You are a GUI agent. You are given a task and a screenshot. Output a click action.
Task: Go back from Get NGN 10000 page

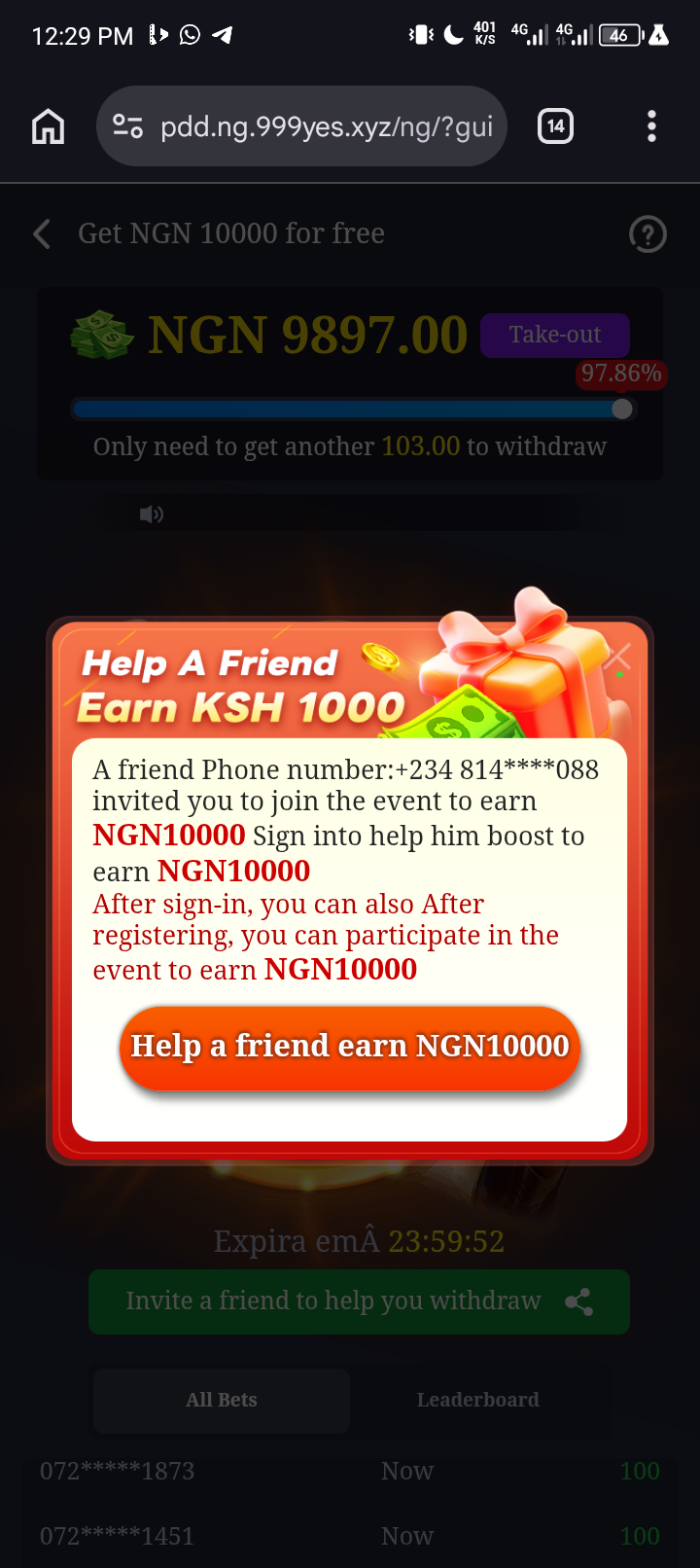[x=42, y=233]
